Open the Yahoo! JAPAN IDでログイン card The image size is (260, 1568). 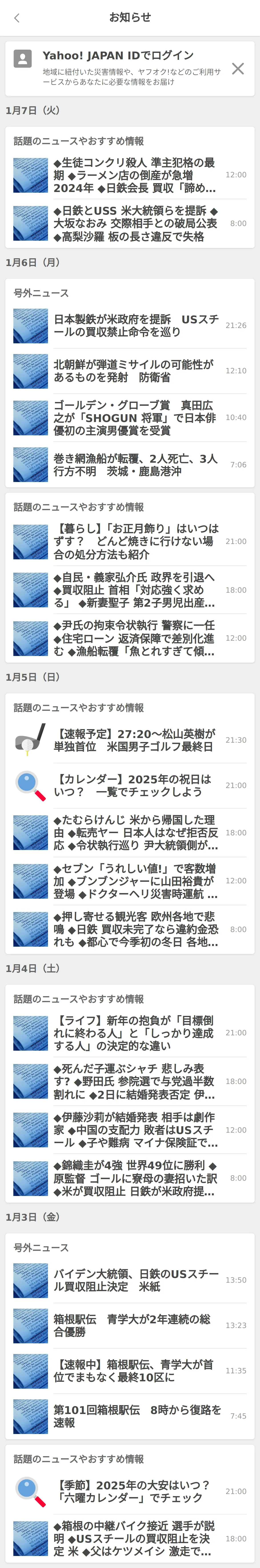pos(122,68)
